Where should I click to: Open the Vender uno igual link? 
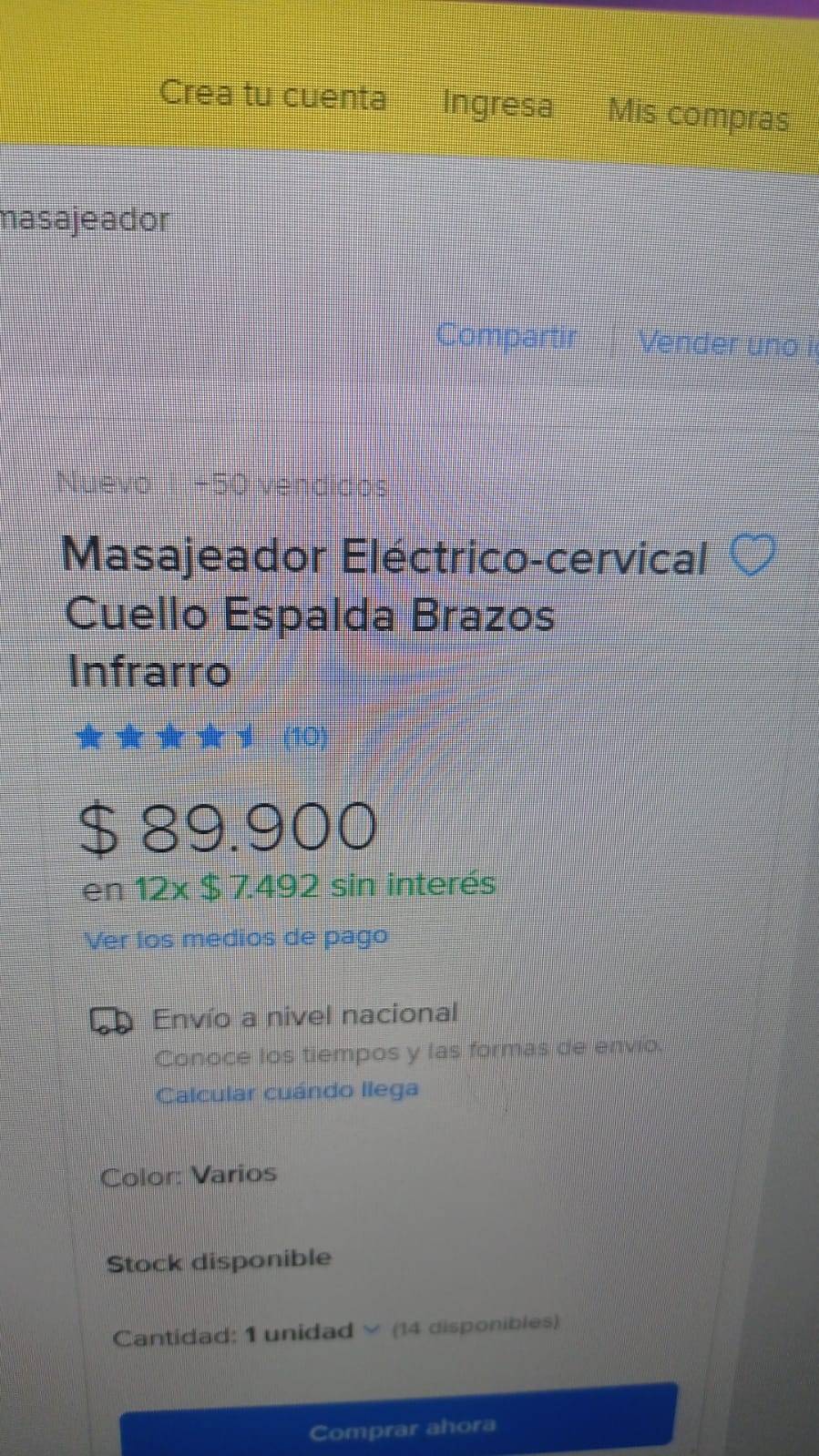click(x=727, y=343)
